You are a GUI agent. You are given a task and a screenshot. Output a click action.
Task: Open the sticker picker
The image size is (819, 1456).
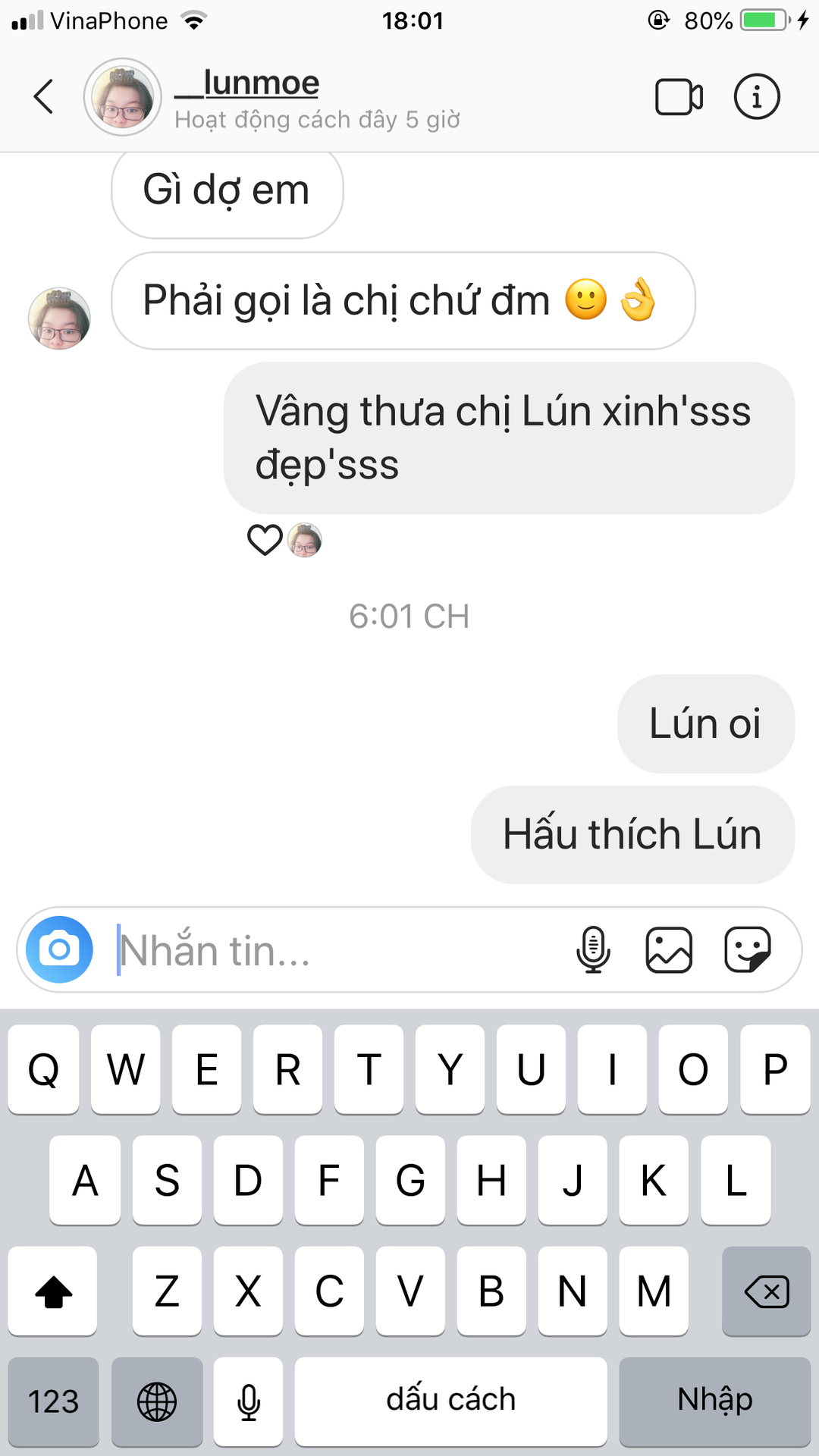(748, 949)
